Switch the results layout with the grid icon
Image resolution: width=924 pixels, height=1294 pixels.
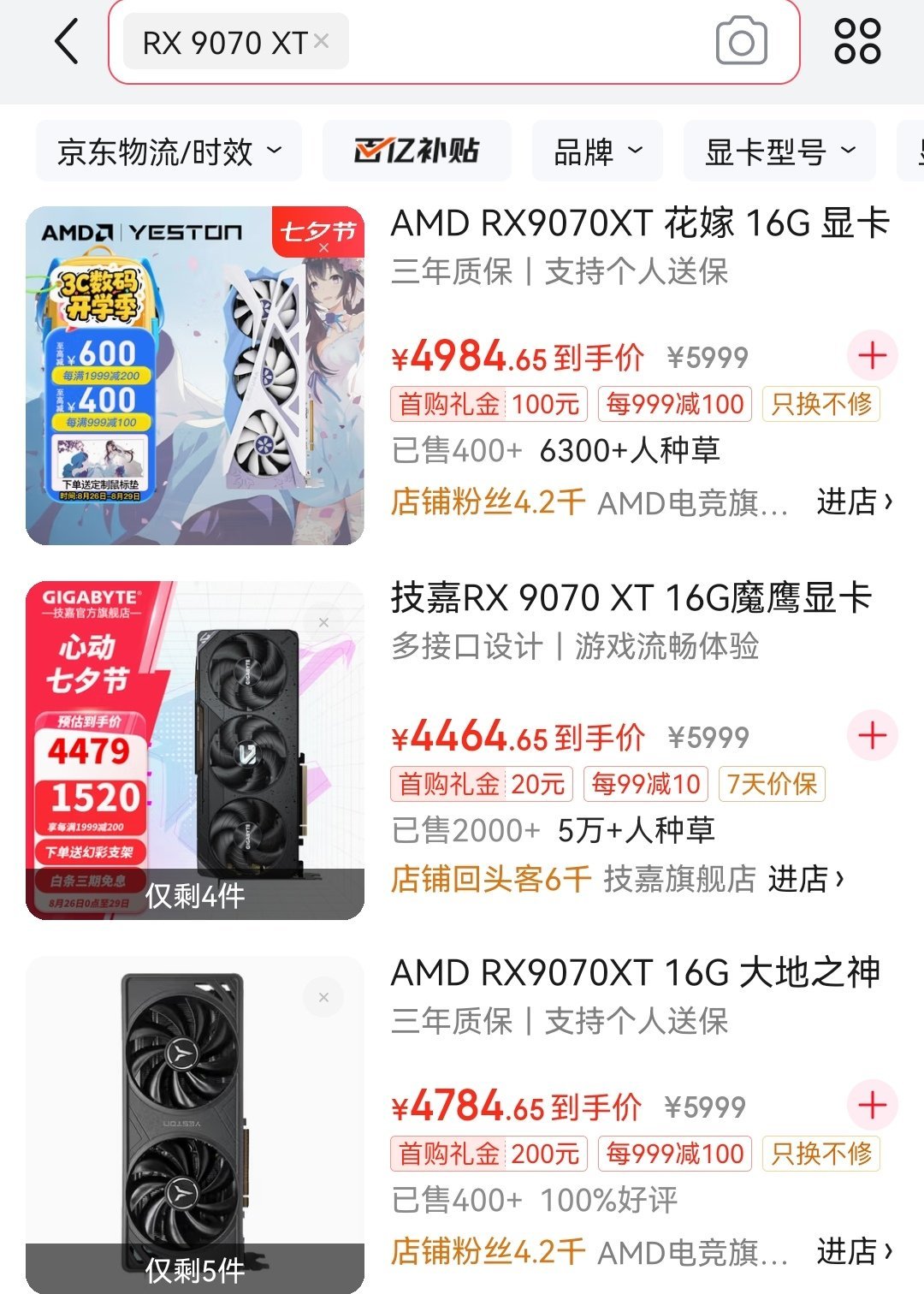pyautogui.click(x=857, y=41)
